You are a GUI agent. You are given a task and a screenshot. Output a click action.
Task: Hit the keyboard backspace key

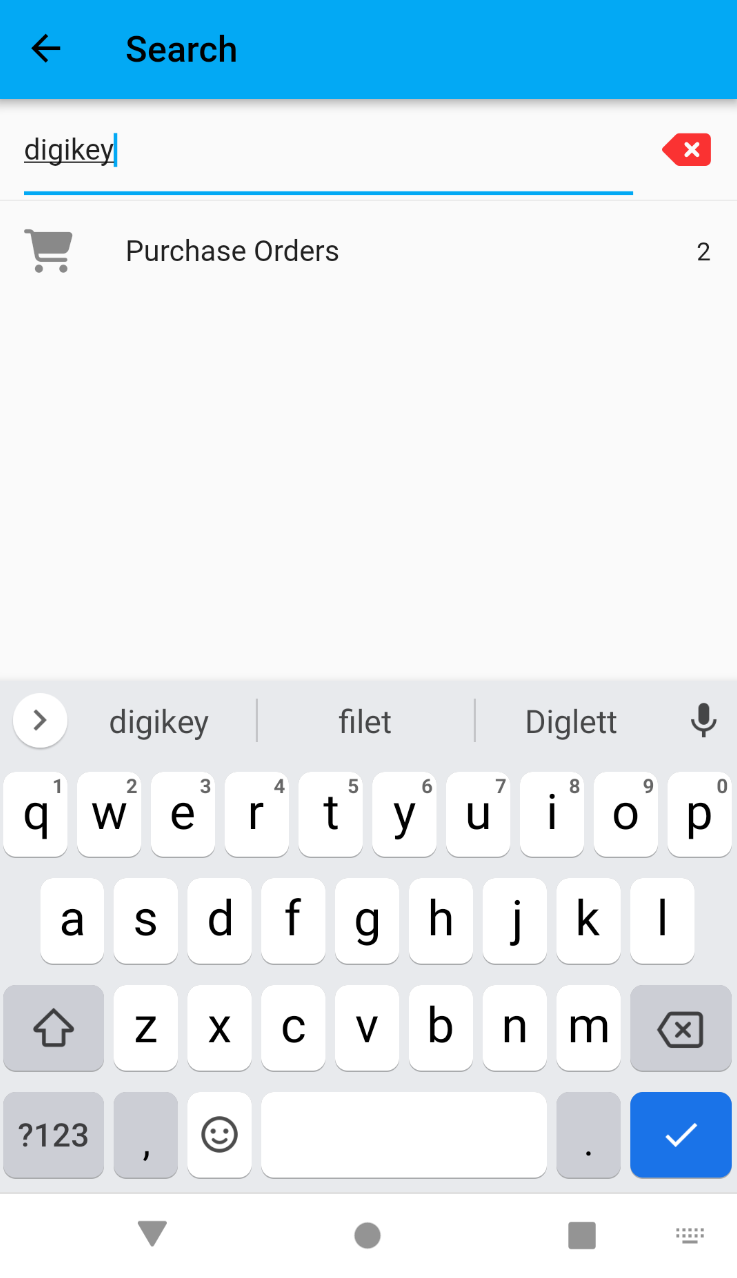point(681,1028)
